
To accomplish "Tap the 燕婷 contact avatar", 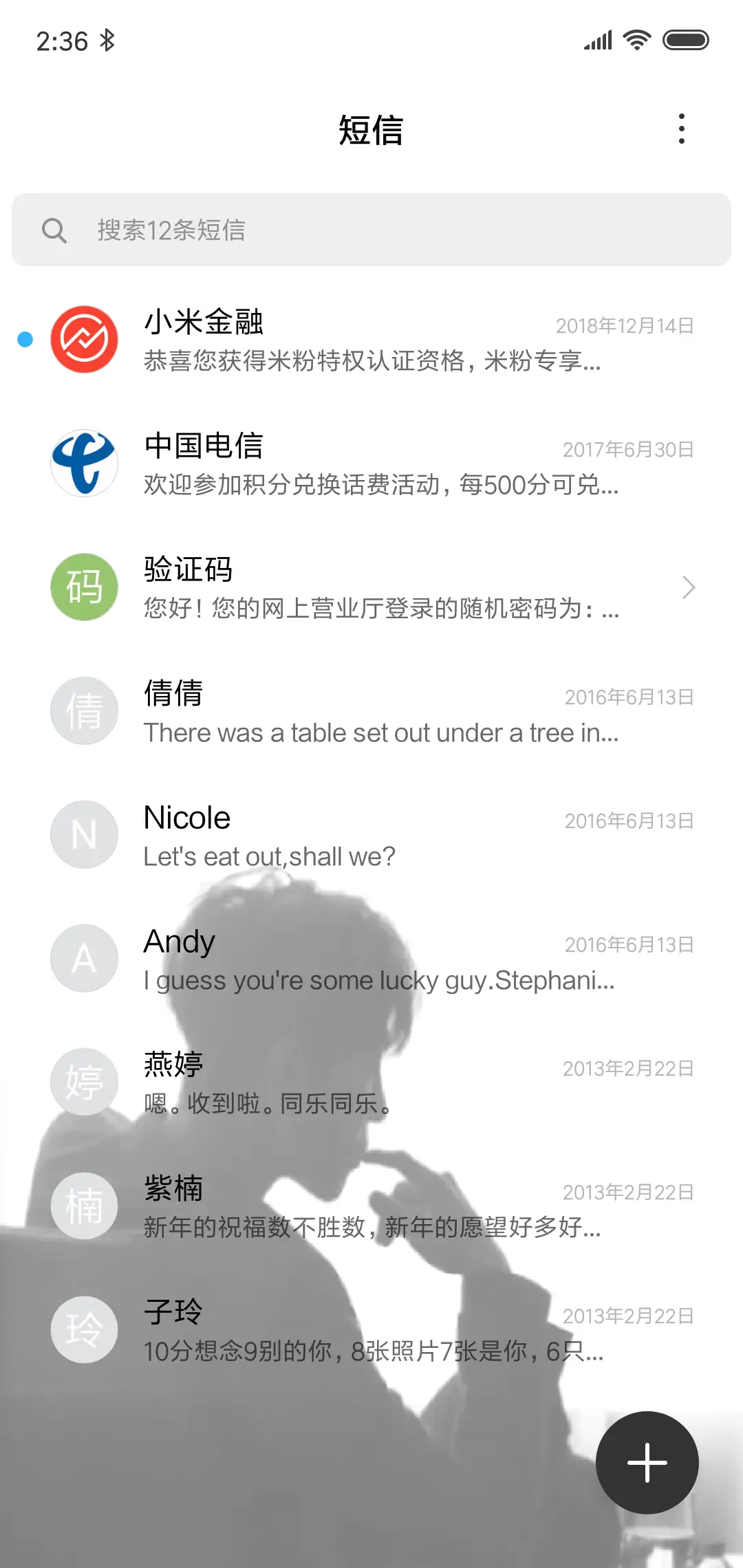I will click(84, 1082).
